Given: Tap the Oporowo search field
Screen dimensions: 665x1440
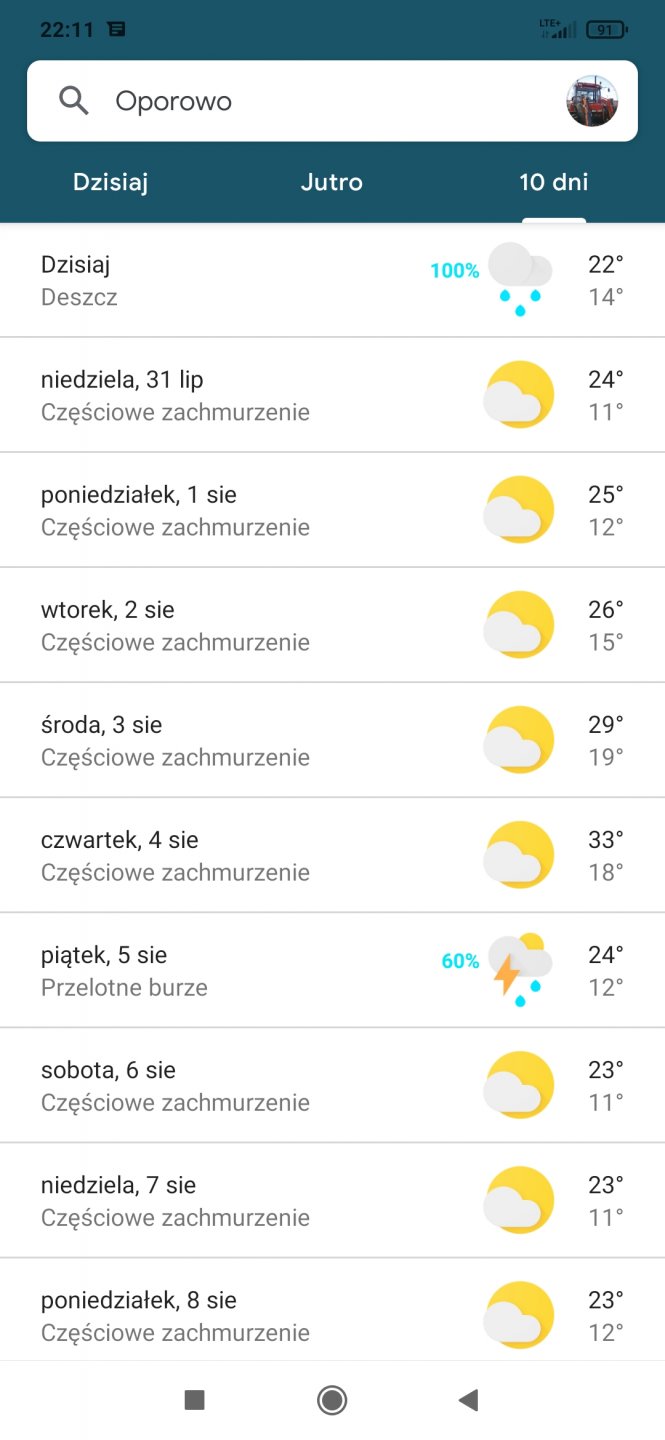Looking at the screenshot, I should tap(300, 101).
